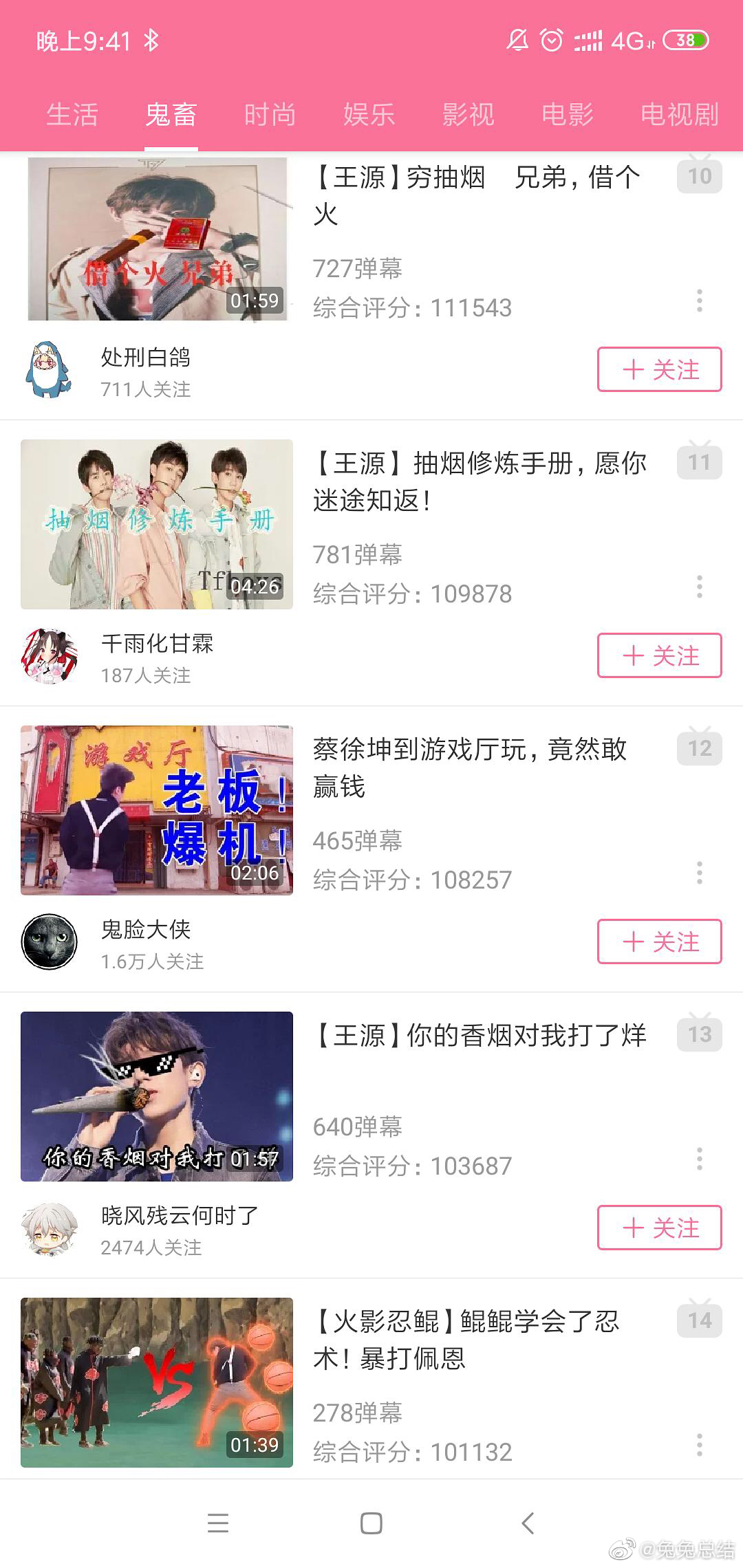Open the 电视剧 tab

pyautogui.click(x=679, y=114)
